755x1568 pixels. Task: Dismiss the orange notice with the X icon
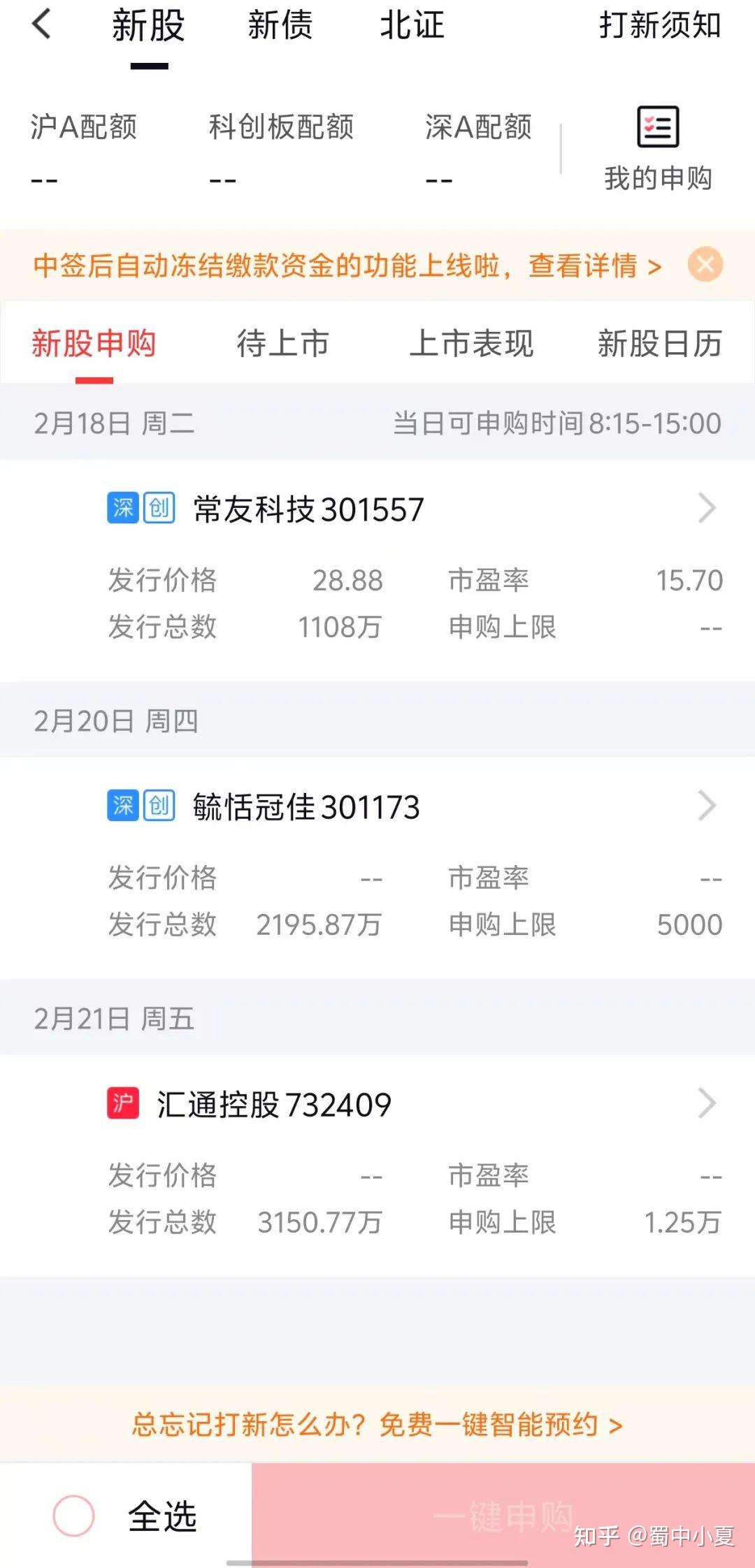[x=706, y=266]
